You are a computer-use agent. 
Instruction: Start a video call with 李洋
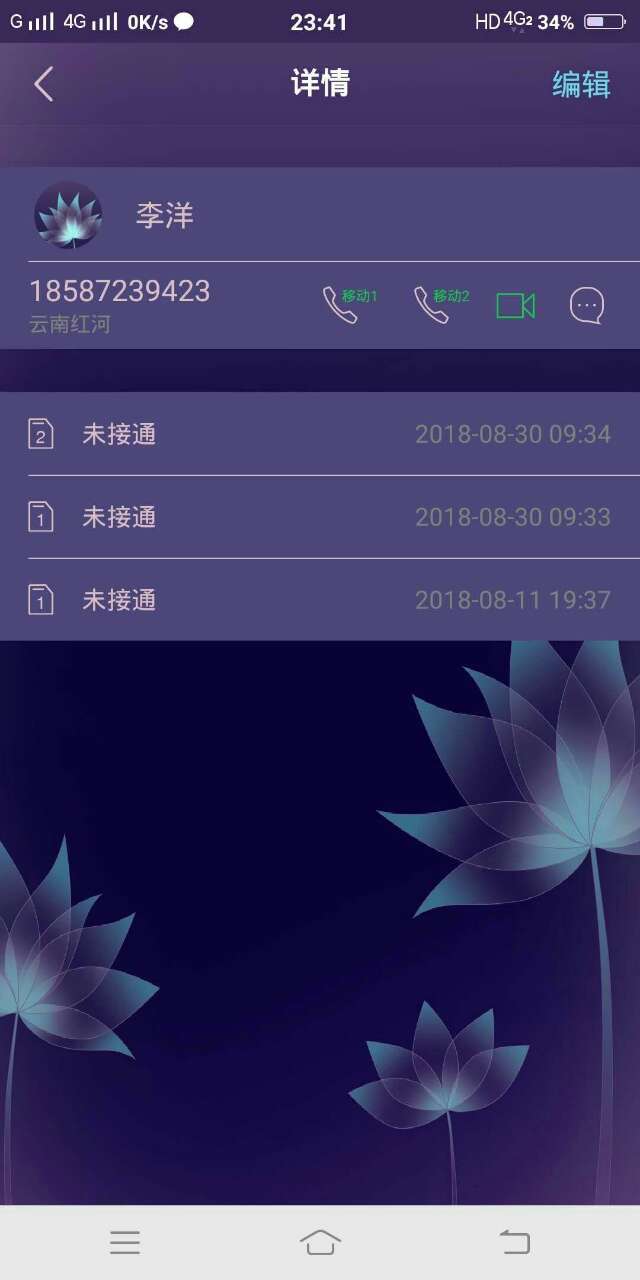(x=515, y=305)
